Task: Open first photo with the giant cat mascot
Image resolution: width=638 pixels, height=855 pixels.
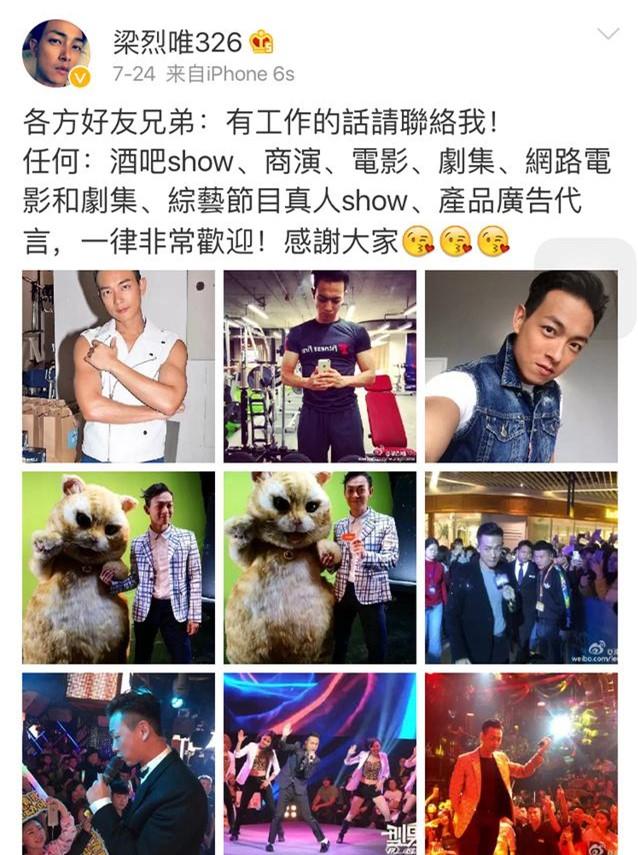Action: [x=119, y=567]
